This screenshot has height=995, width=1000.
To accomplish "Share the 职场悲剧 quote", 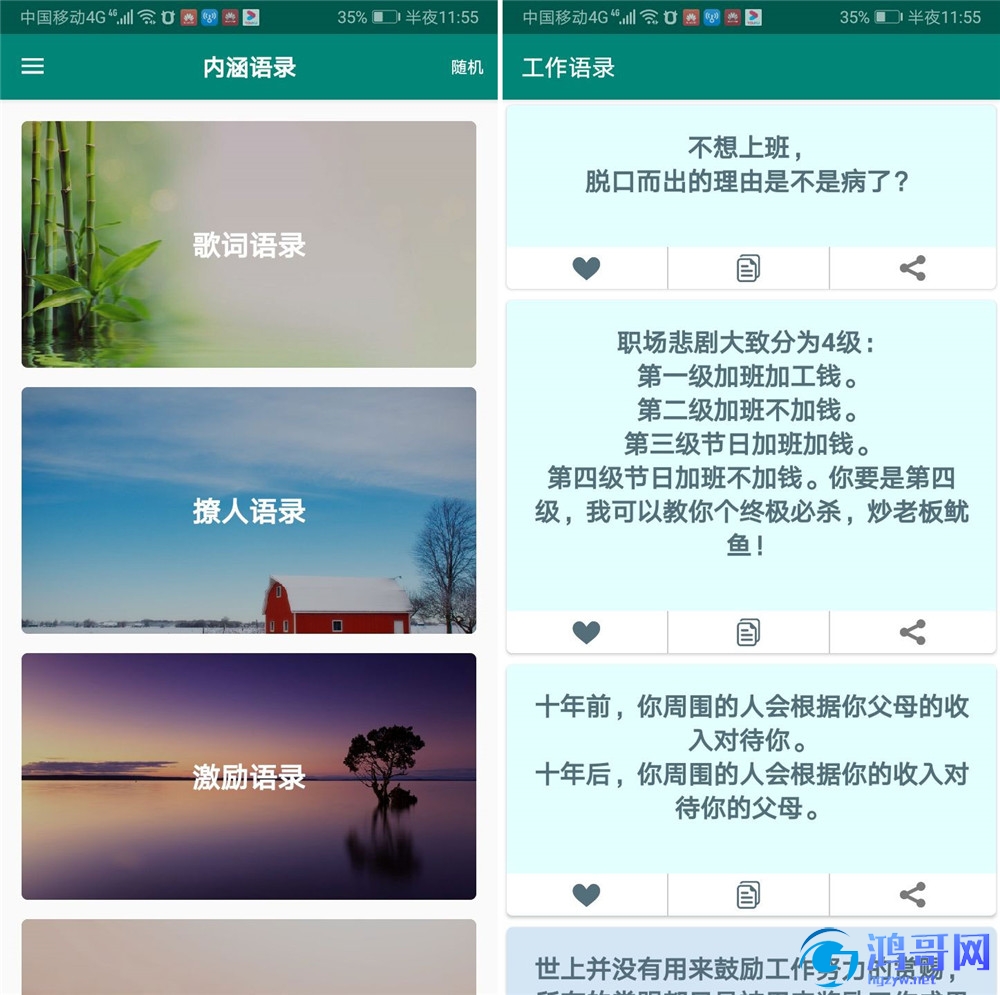I will click(x=912, y=632).
